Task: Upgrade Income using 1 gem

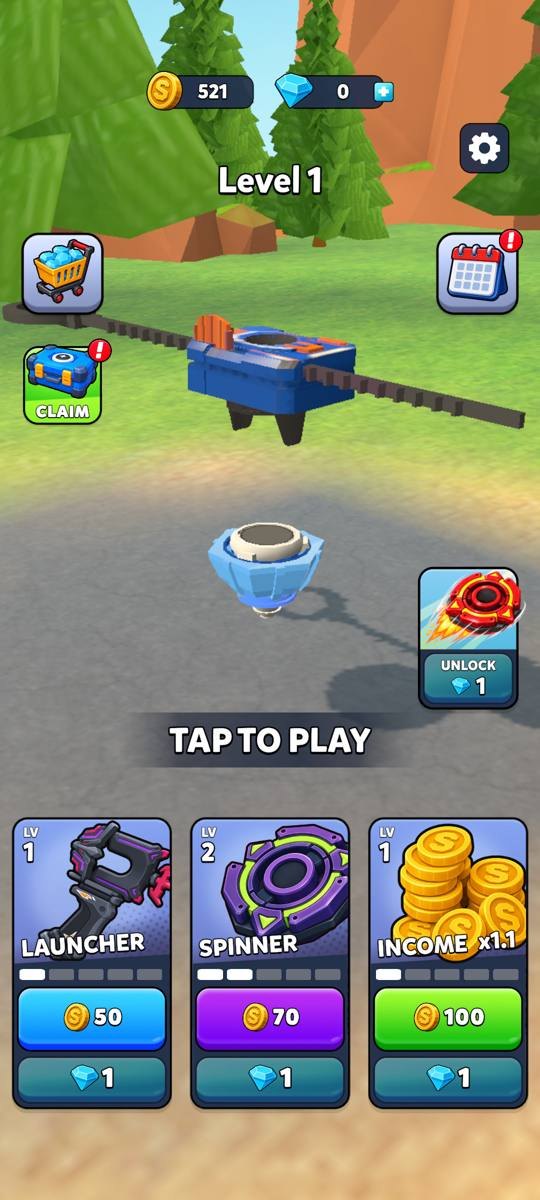Action: tap(448, 1078)
